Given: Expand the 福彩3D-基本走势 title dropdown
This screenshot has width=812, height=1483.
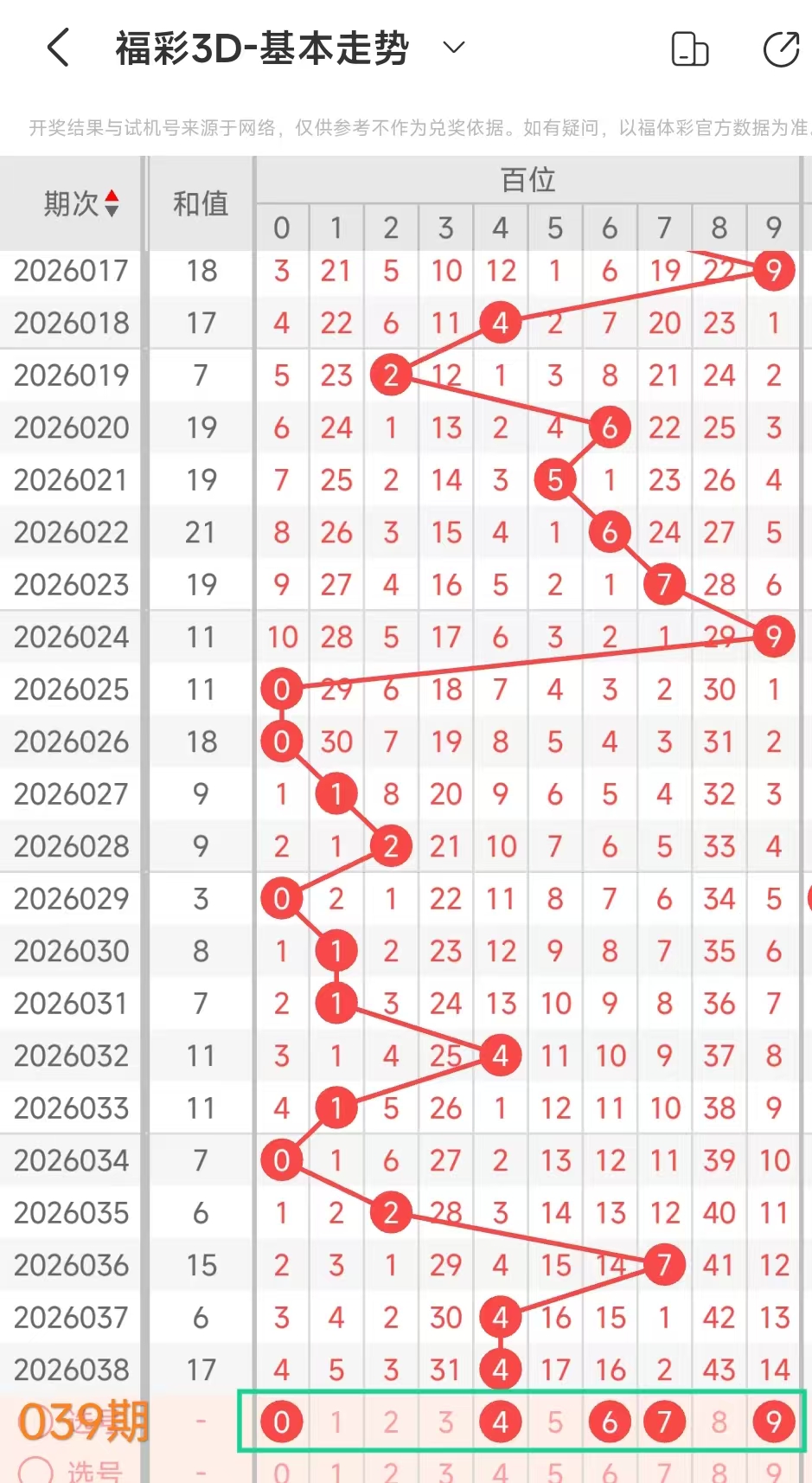Looking at the screenshot, I should click(454, 48).
